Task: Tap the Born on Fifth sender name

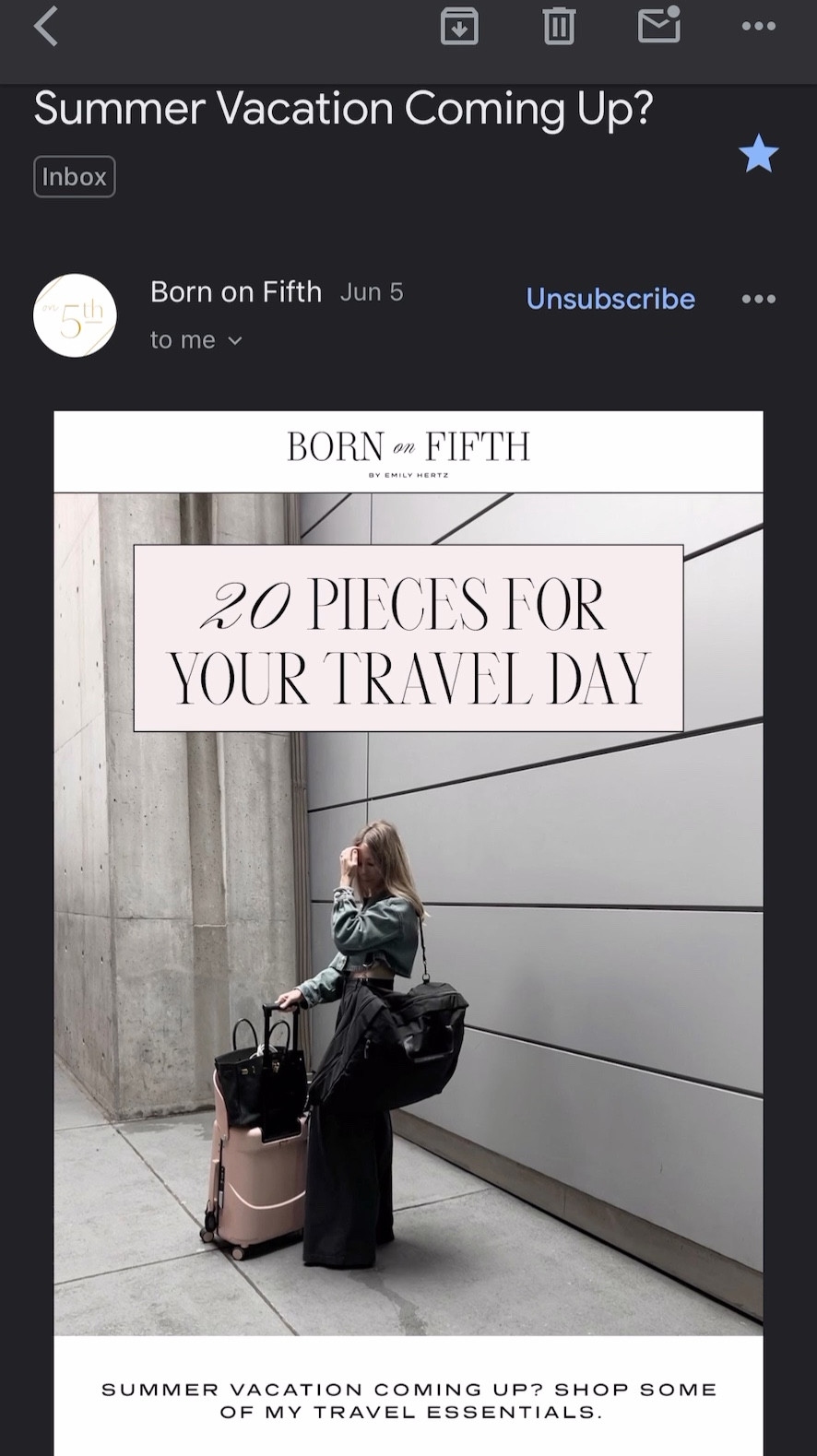Action: 236,291
